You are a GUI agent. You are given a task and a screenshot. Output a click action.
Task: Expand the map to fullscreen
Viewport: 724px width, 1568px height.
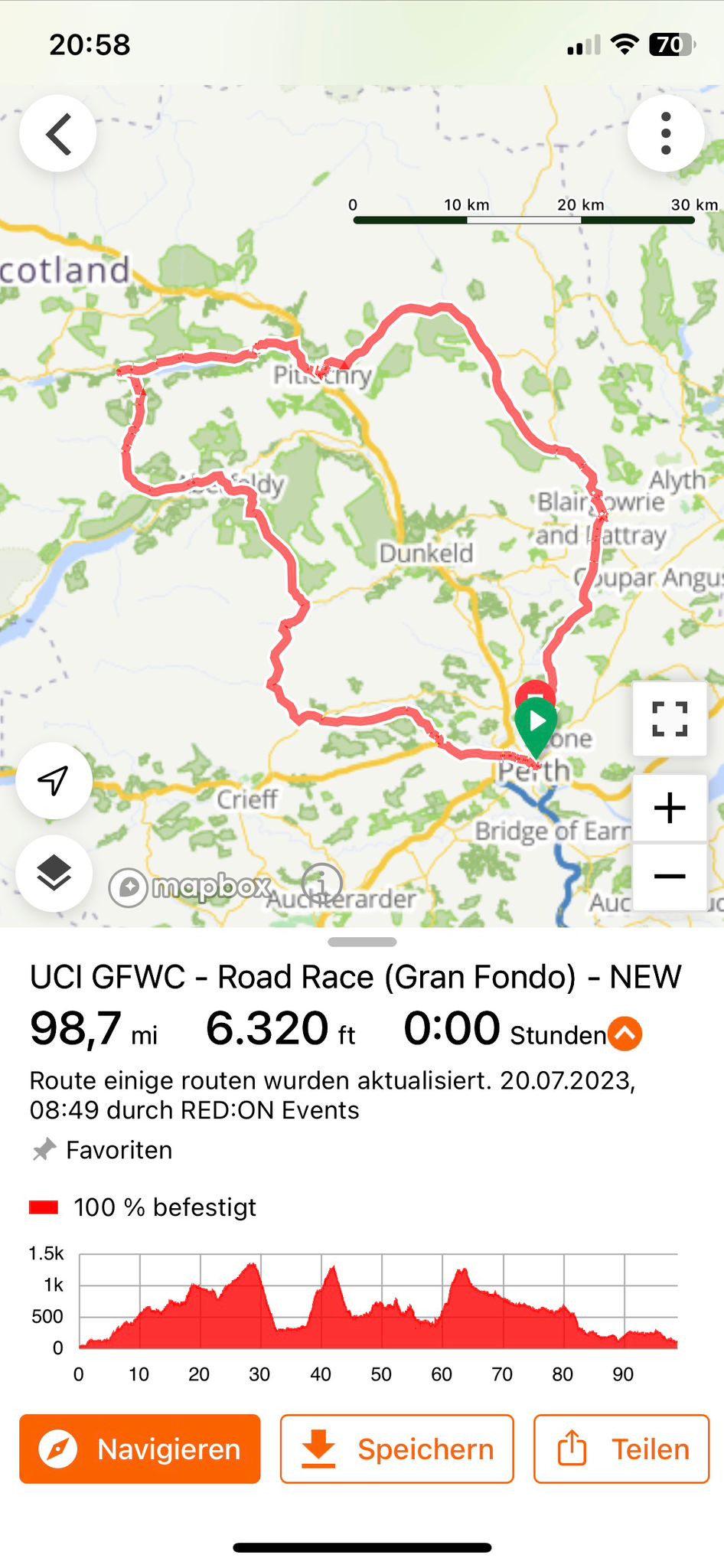pyautogui.click(x=670, y=719)
